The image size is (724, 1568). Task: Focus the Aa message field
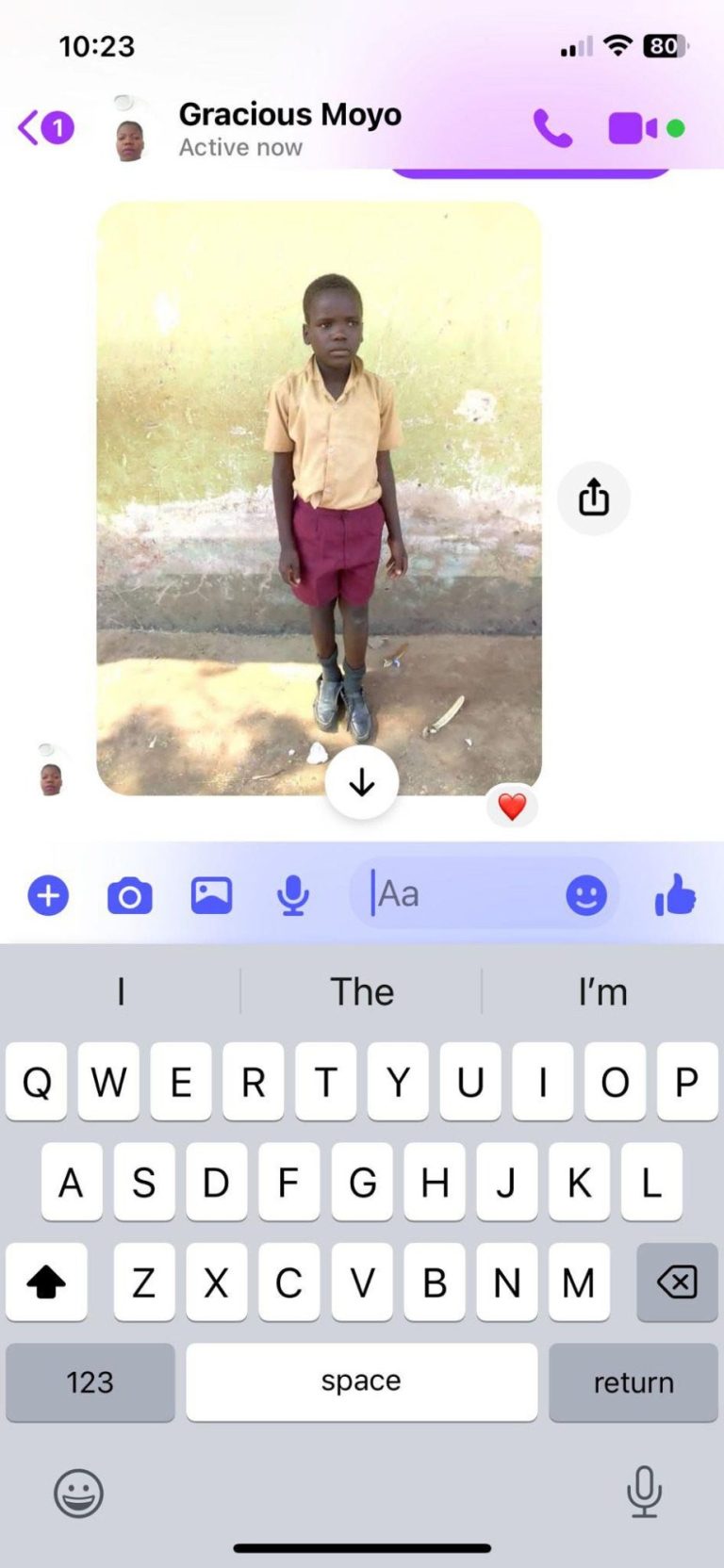coord(462,894)
